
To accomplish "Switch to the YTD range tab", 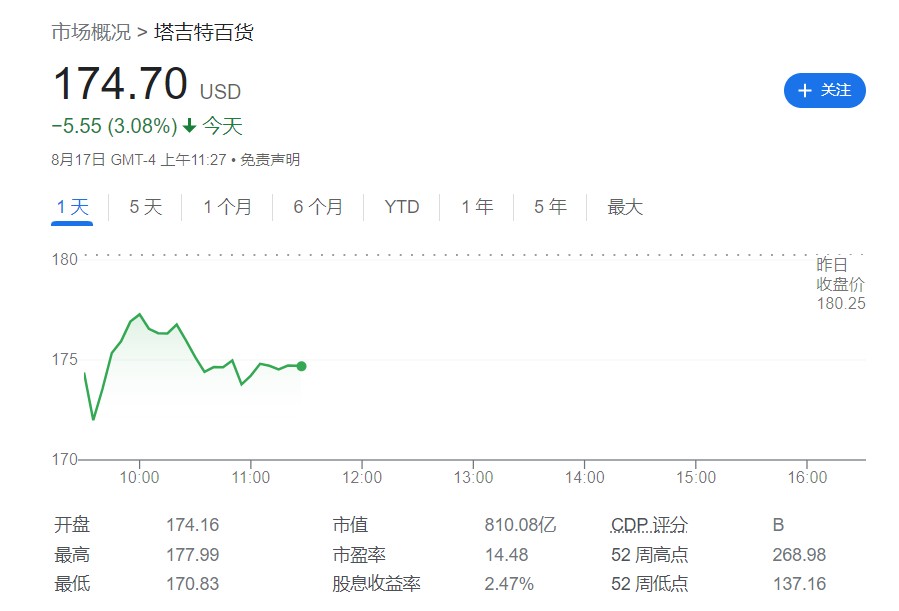I will (402, 207).
